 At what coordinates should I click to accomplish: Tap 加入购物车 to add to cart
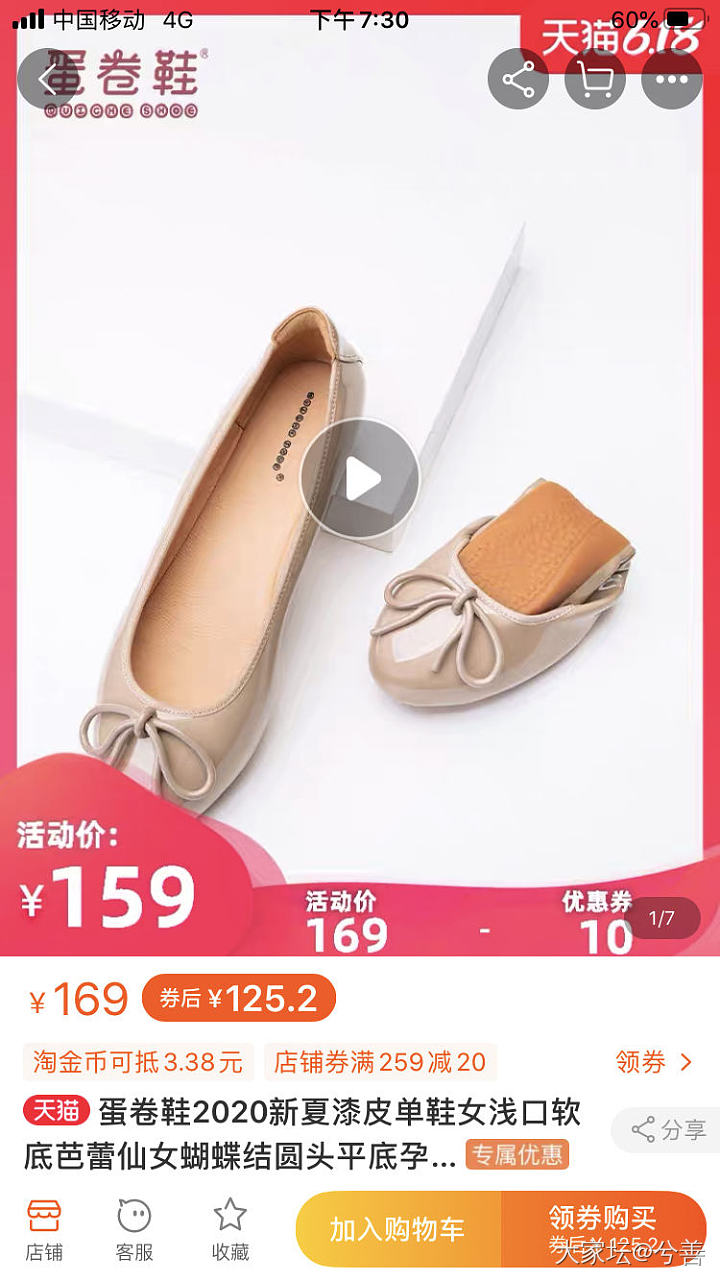398,1229
